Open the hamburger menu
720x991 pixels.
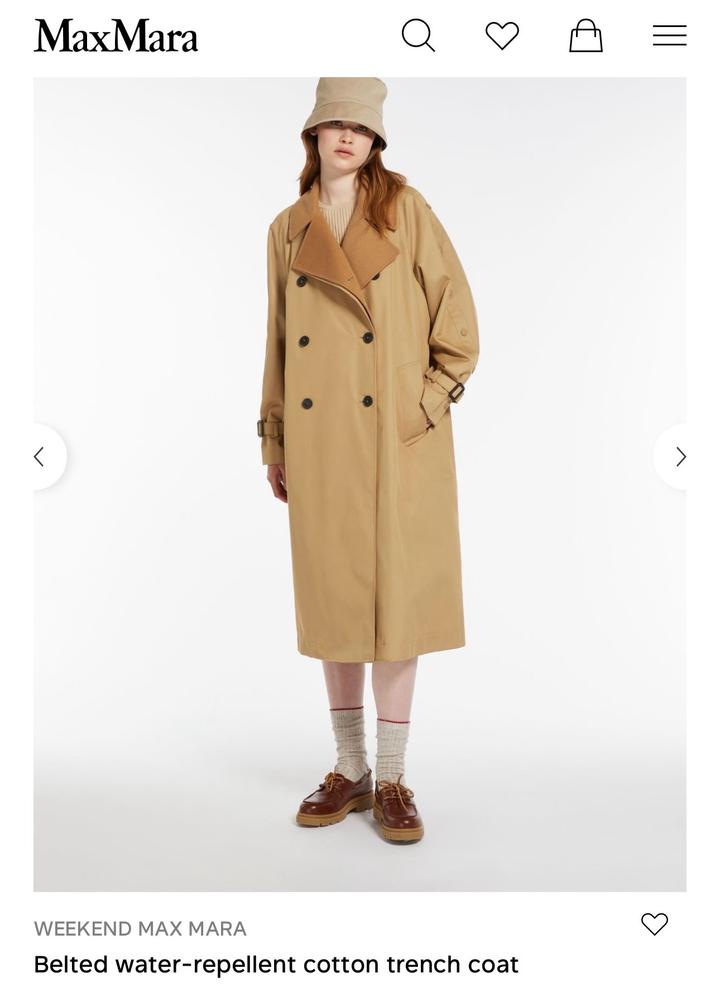[669, 36]
